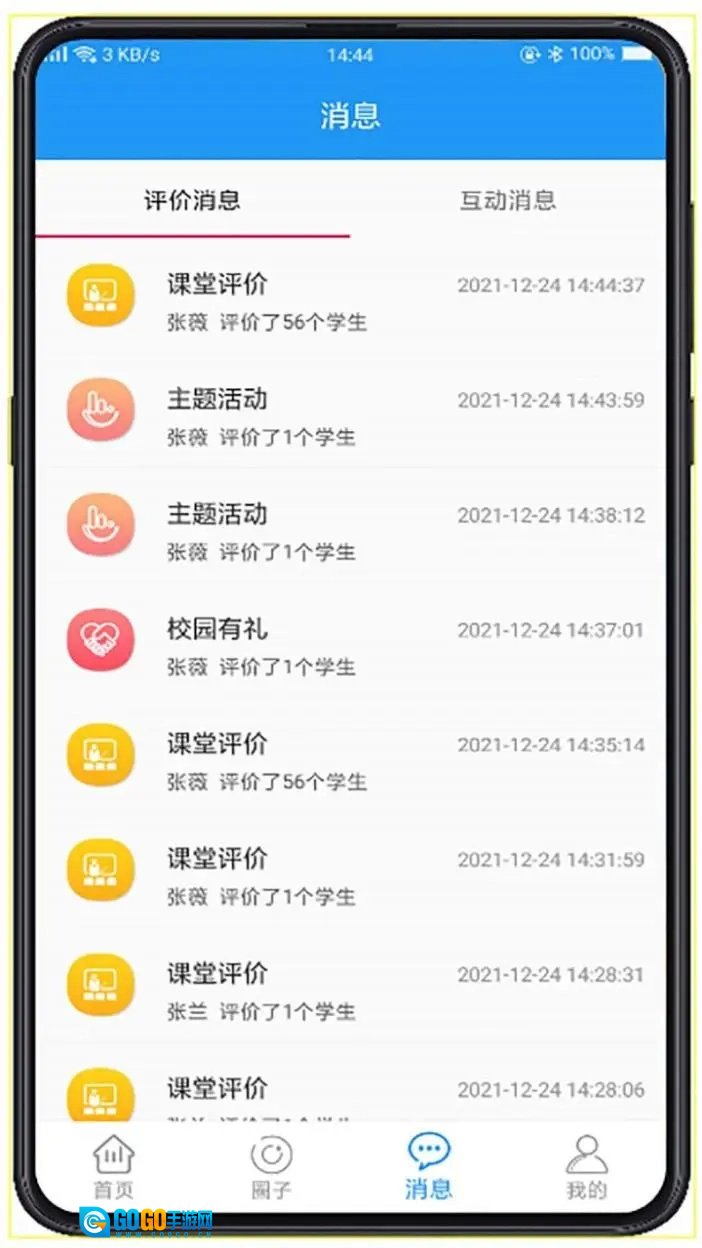Open the 校园有礼 message
Screen dimensions: 702x1248
[x=350, y=646]
